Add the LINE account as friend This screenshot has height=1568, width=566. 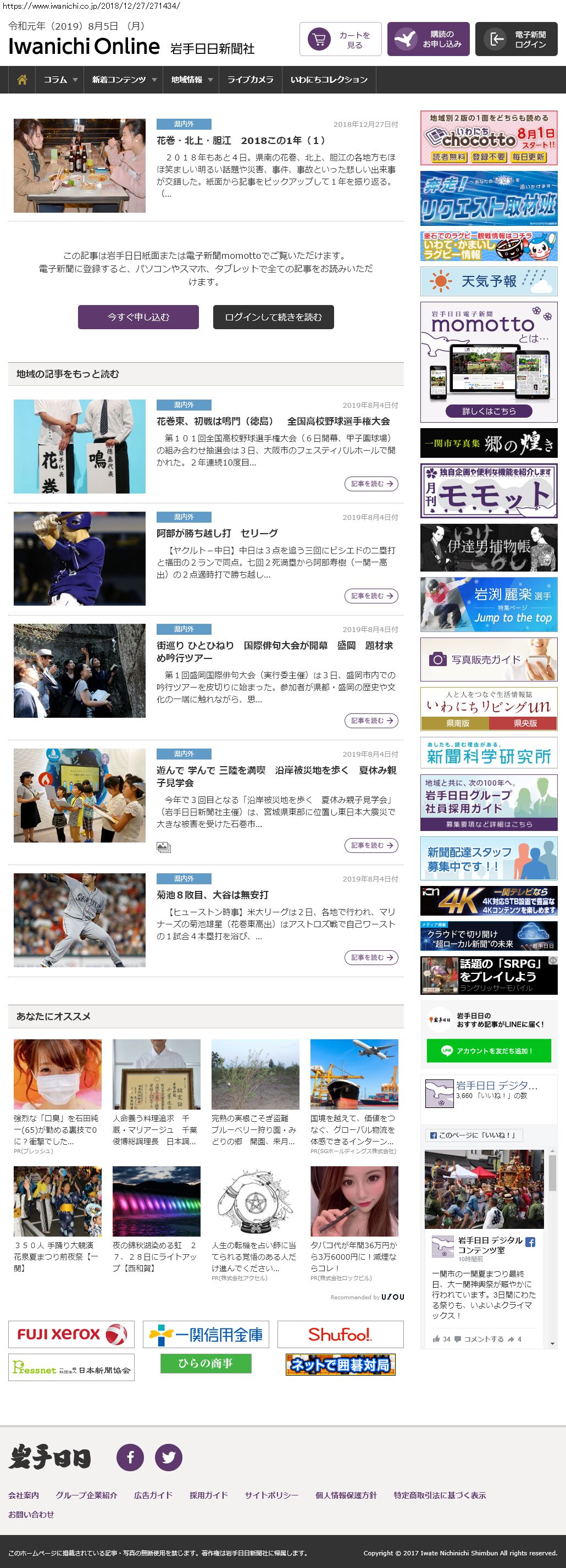pyautogui.click(x=489, y=1051)
